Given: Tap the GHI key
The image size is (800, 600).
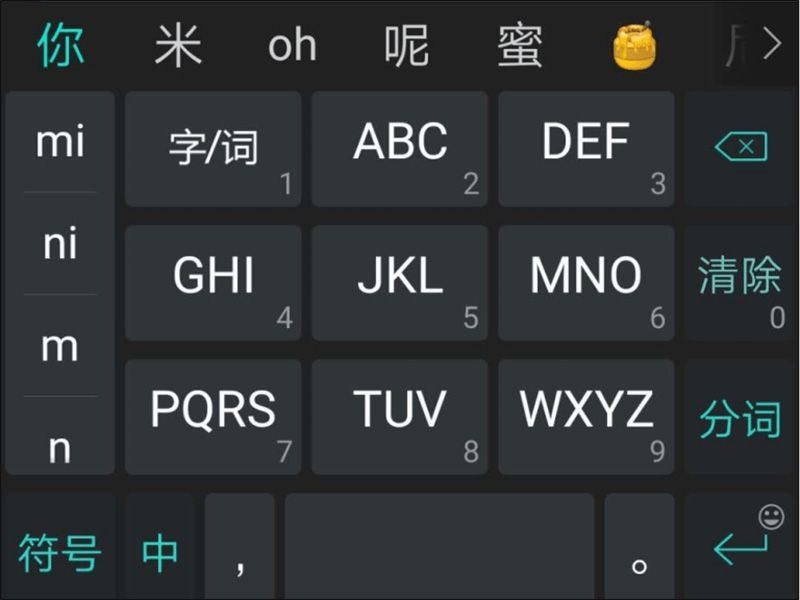Looking at the screenshot, I should click(x=213, y=282).
